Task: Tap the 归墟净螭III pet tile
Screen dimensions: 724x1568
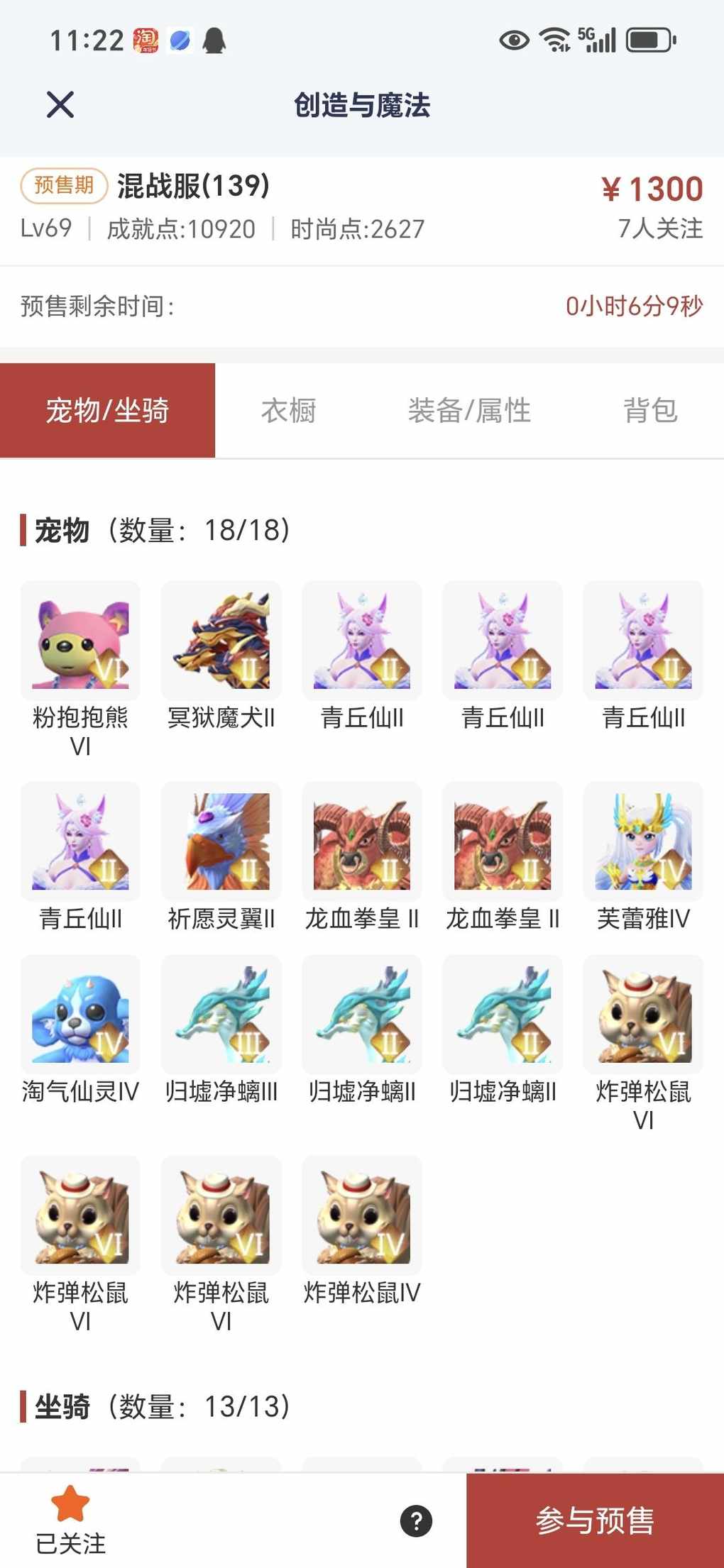Action: pos(221,1015)
